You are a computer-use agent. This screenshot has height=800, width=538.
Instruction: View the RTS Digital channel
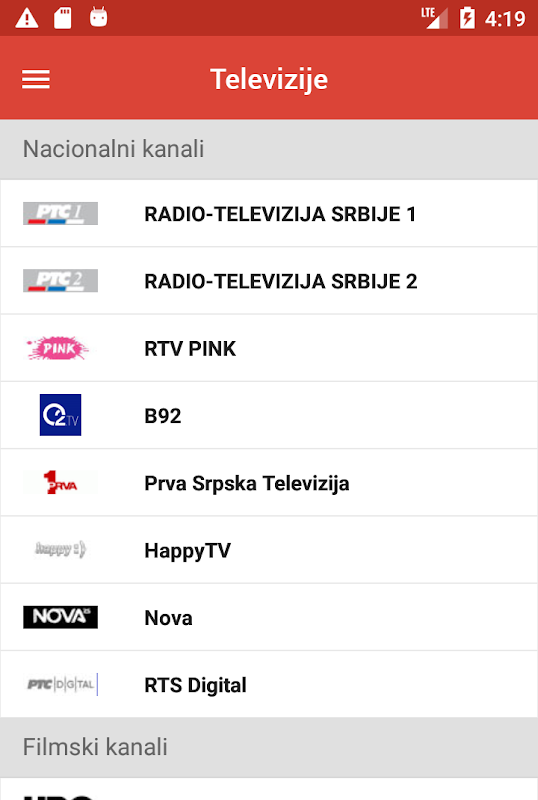[269, 685]
